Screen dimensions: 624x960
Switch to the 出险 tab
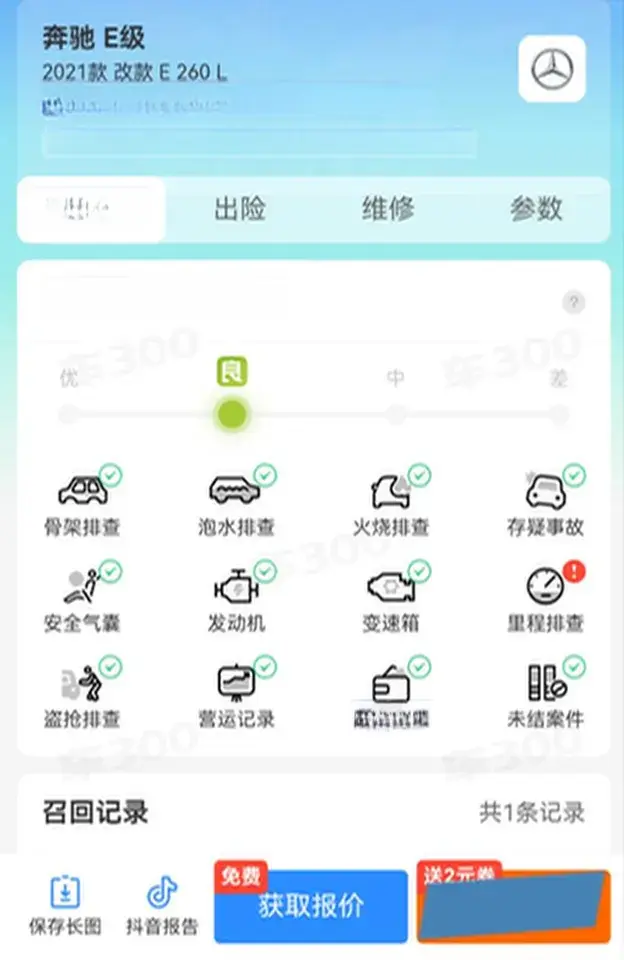pos(240,209)
